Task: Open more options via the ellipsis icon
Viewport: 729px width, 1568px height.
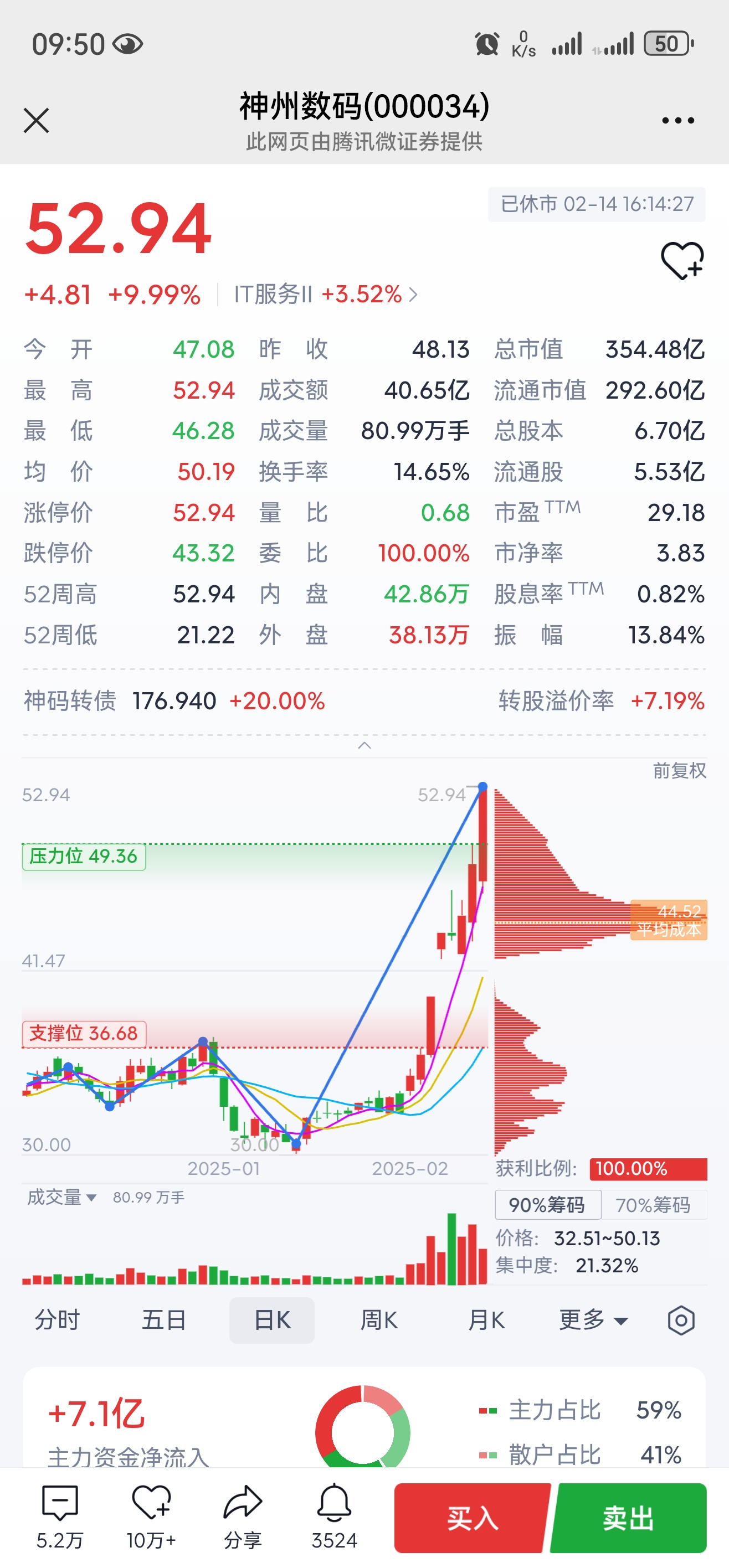Action: tap(678, 120)
